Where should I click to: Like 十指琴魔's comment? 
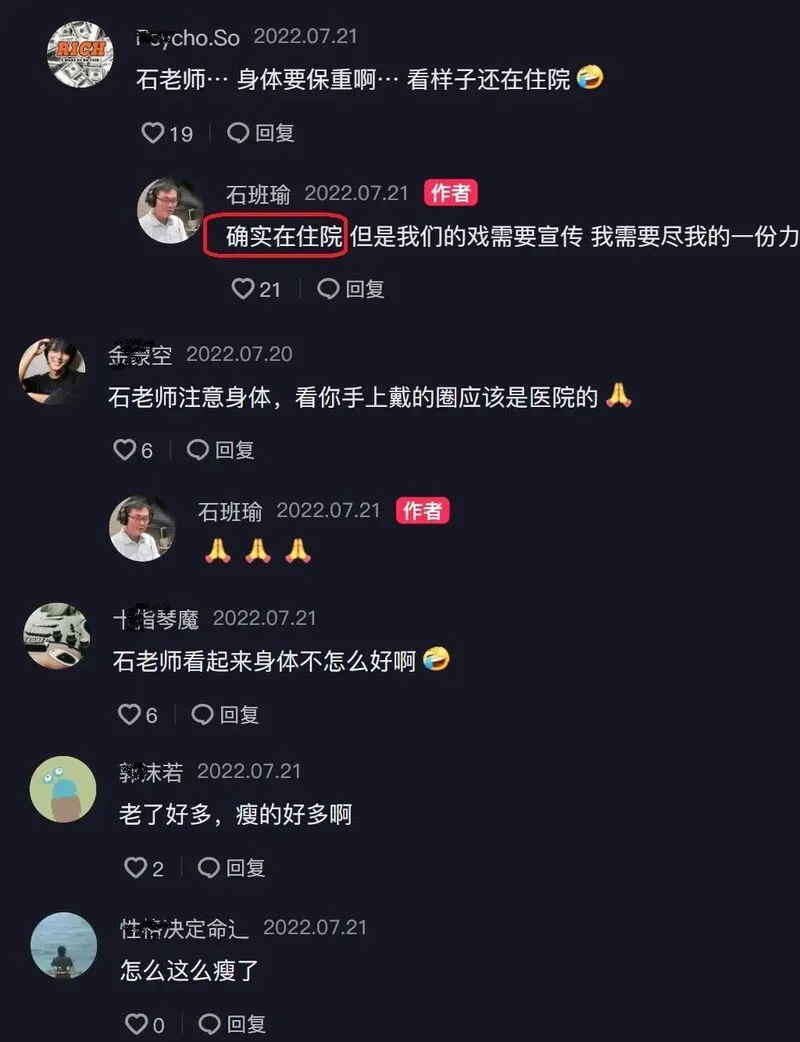pos(129,714)
